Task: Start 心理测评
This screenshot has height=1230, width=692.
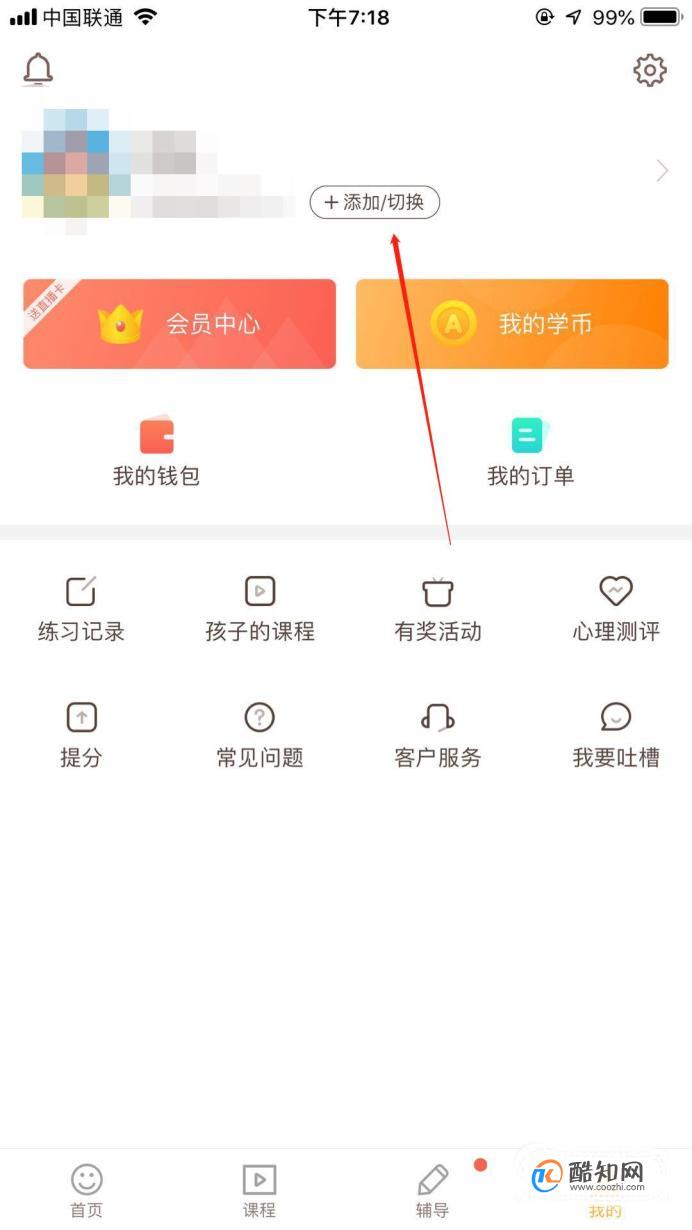Action: 616,609
